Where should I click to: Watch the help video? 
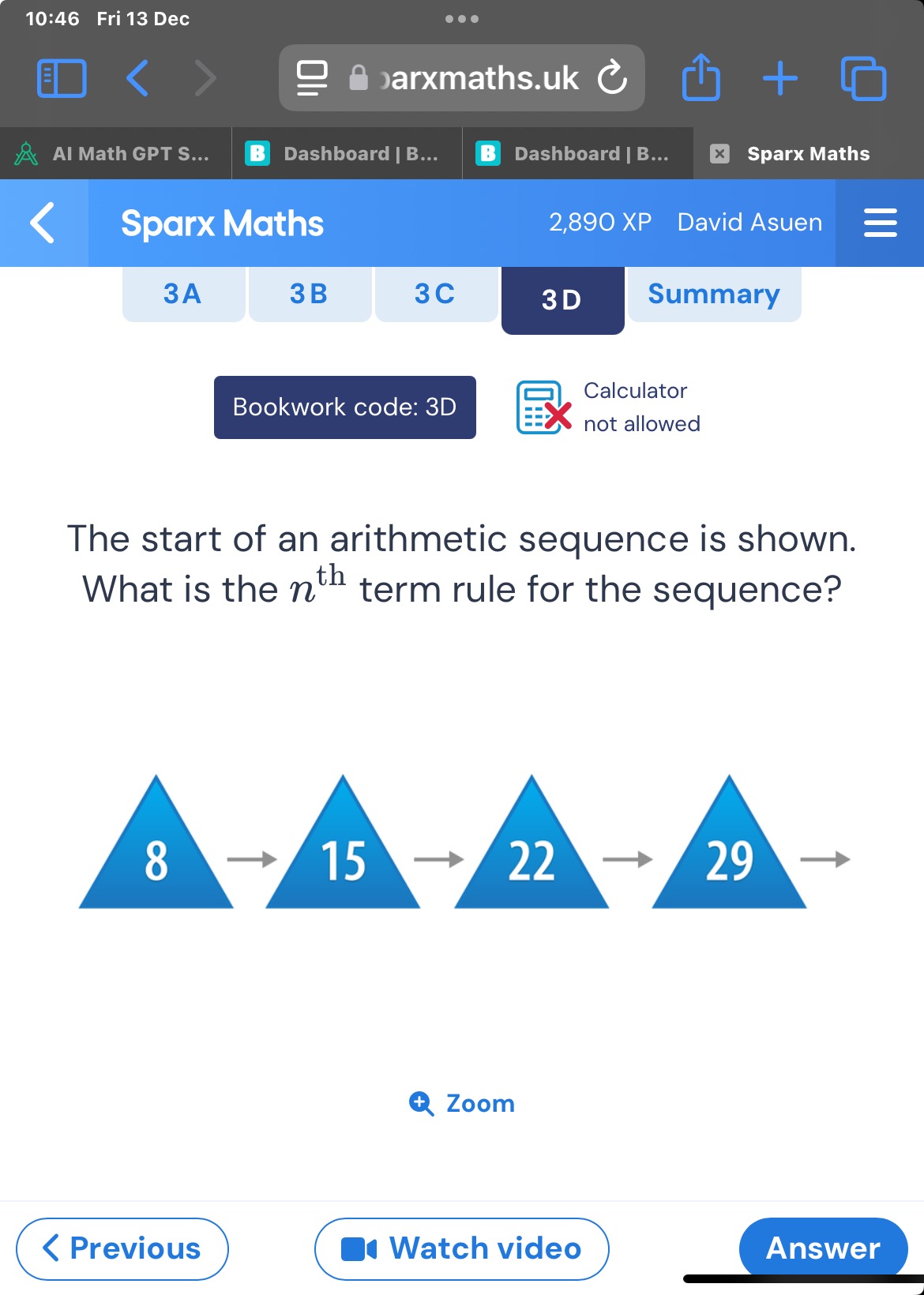[462, 1248]
